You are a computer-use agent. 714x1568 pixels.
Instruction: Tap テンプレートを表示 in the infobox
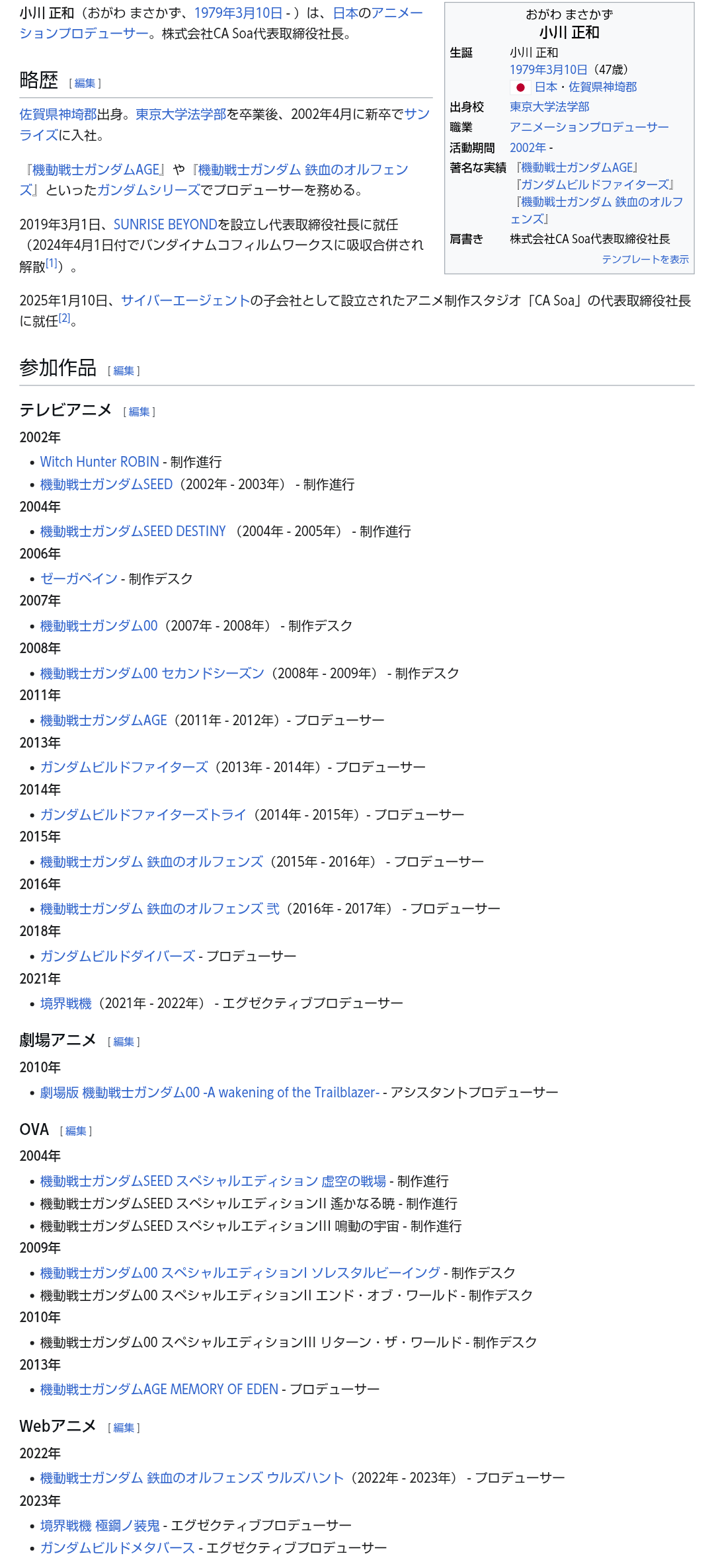(x=645, y=259)
